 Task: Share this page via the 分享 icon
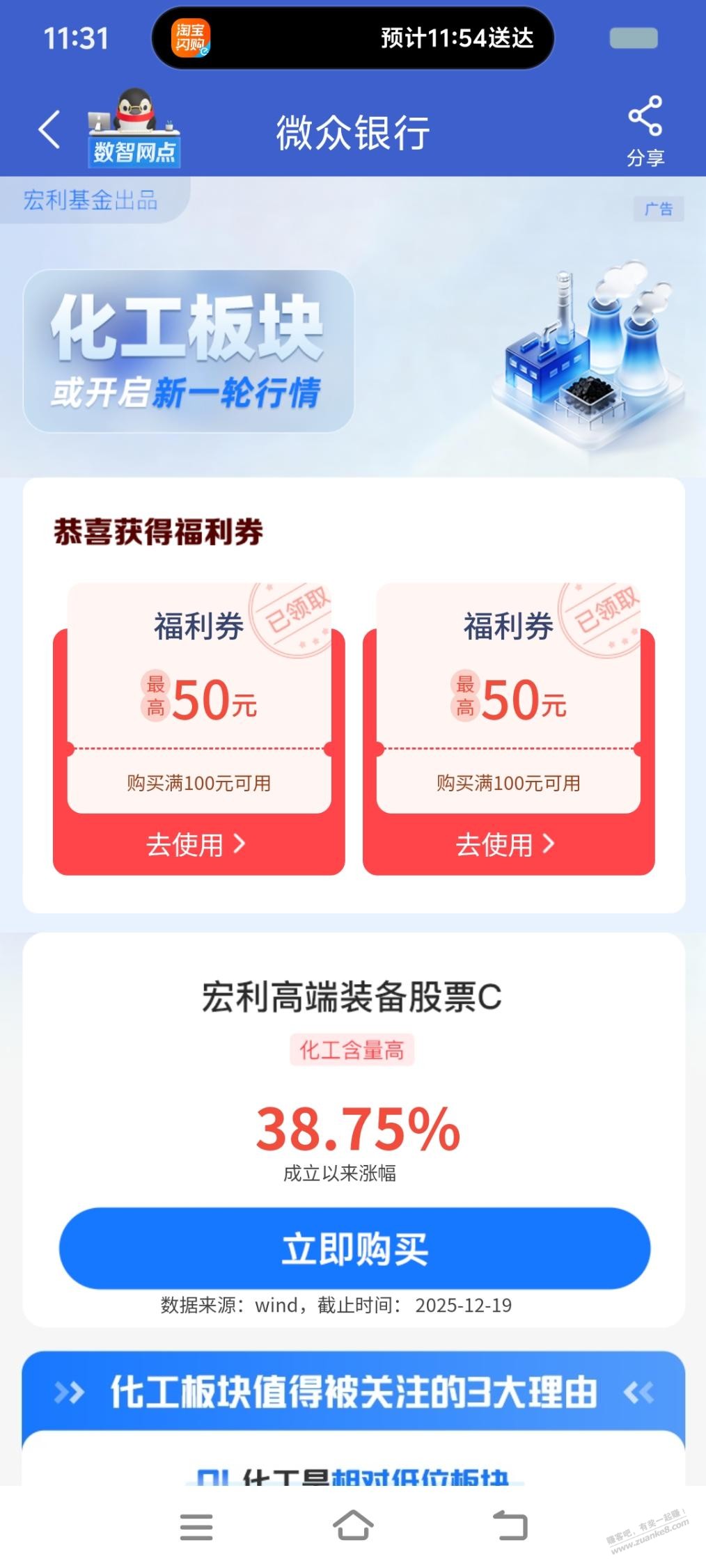(645, 130)
